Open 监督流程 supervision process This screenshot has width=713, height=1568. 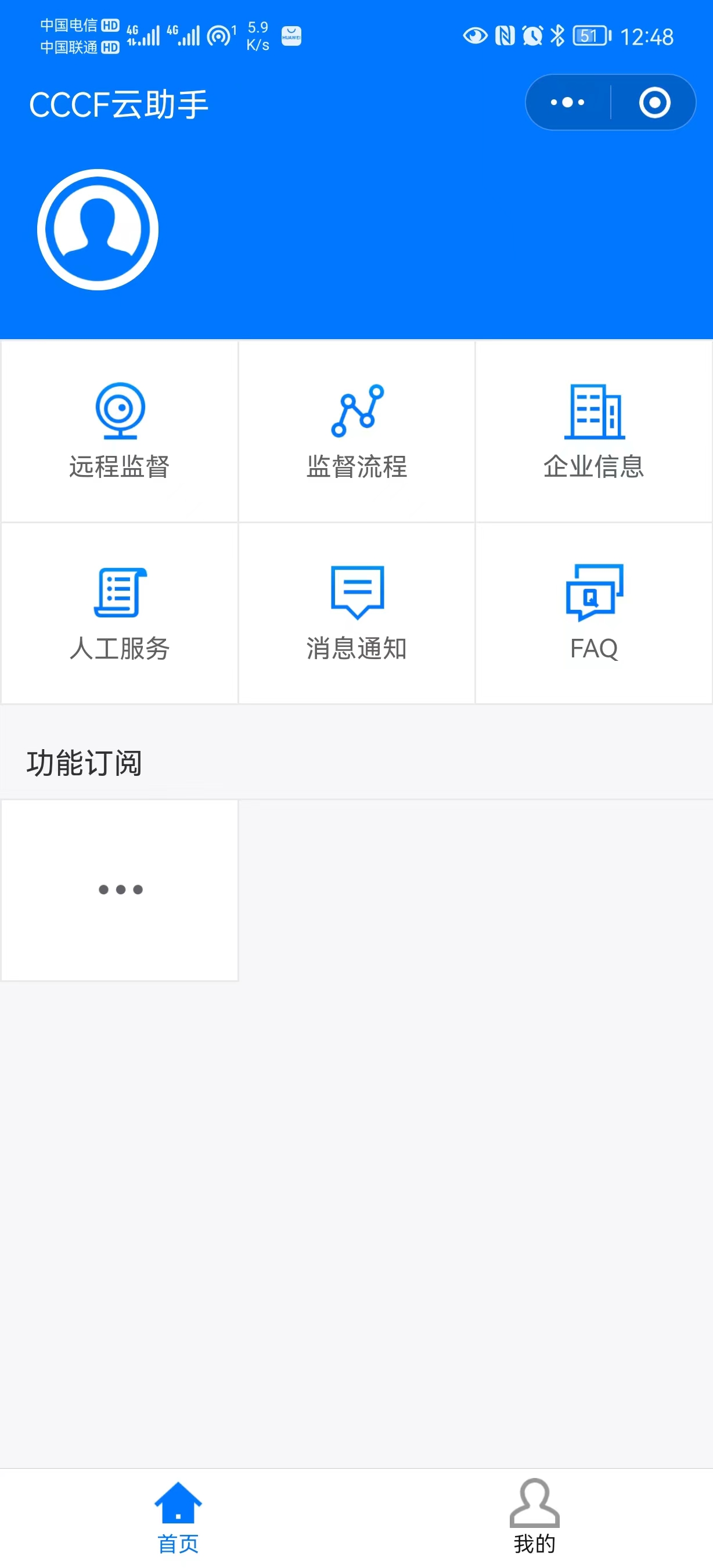[x=356, y=431]
